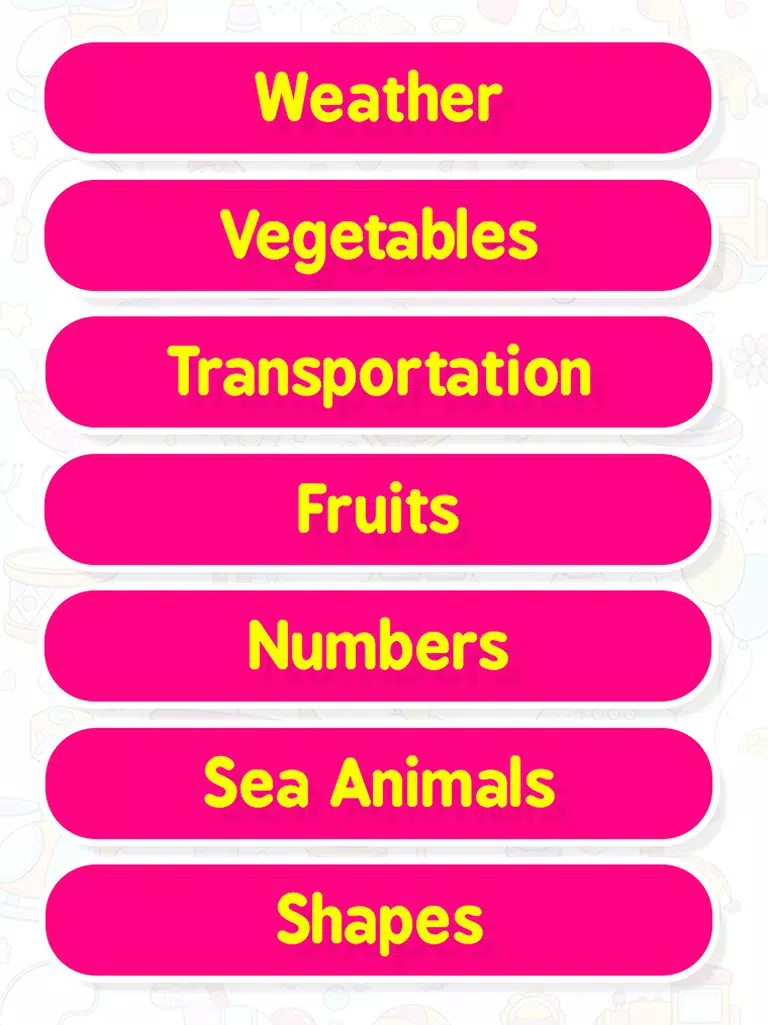Image resolution: width=768 pixels, height=1025 pixels.
Task: Open the Weather category
Action: 378,98
